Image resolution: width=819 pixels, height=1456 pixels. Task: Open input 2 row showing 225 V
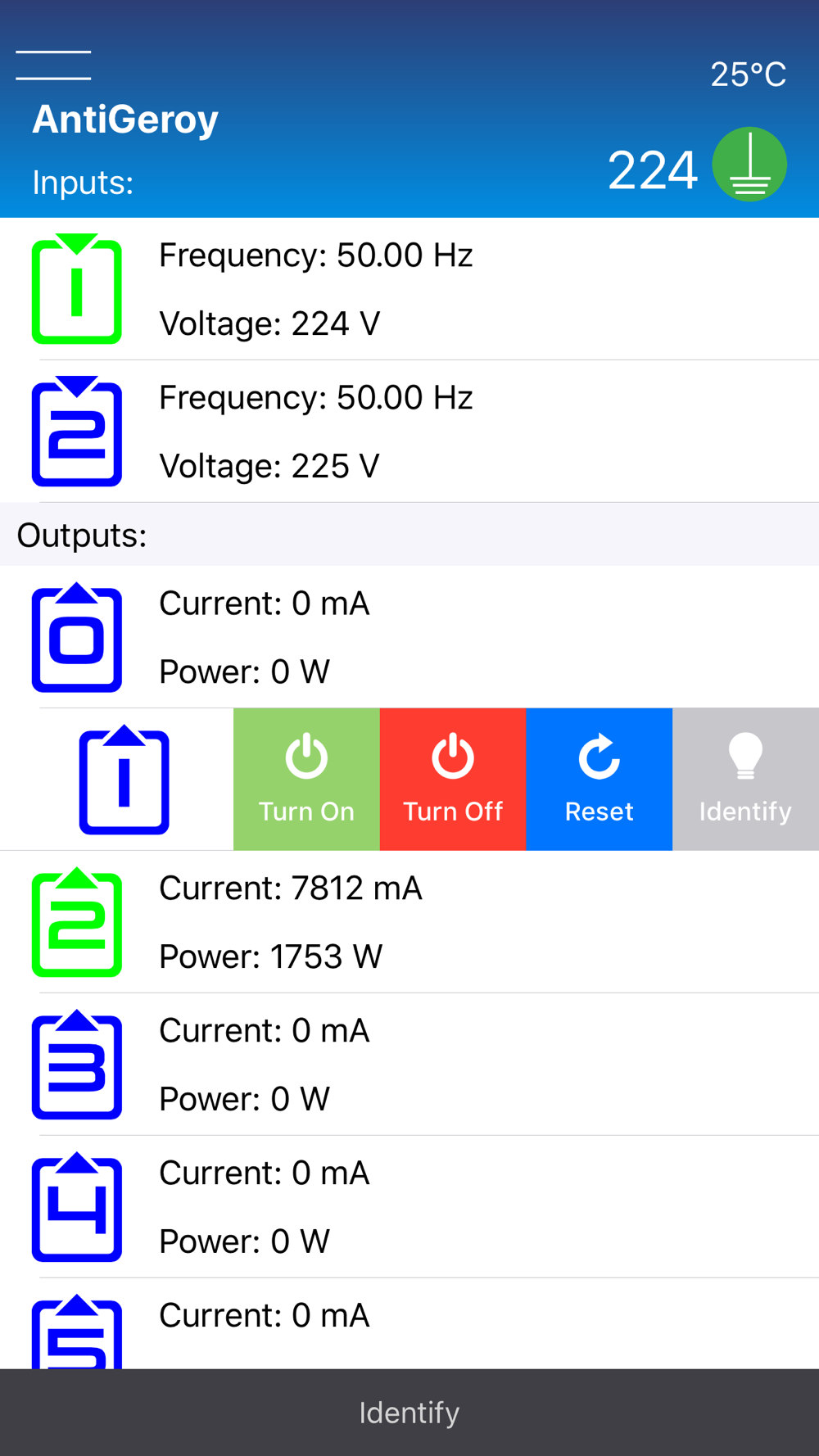tap(409, 432)
